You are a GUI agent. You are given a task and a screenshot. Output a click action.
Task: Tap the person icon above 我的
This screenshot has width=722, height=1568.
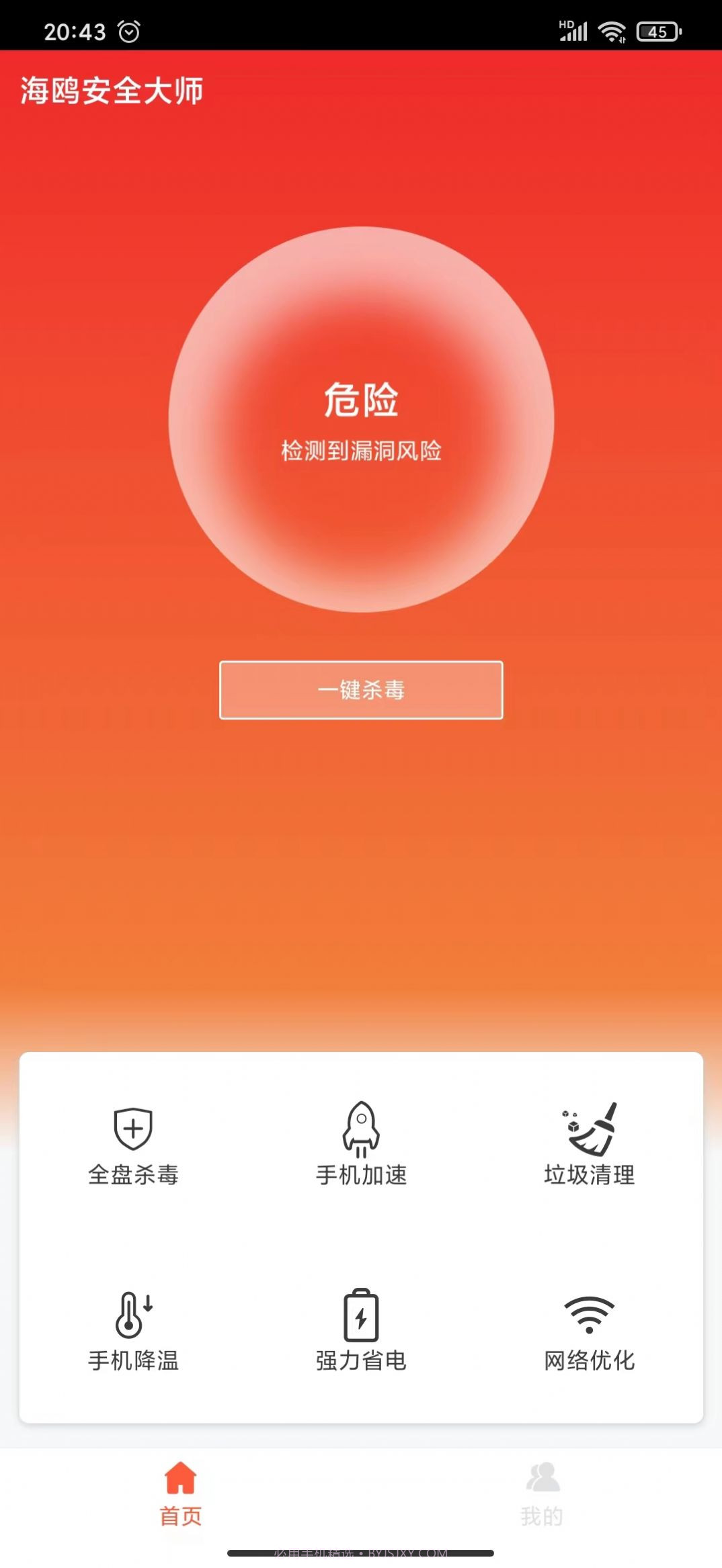(x=543, y=1479)
